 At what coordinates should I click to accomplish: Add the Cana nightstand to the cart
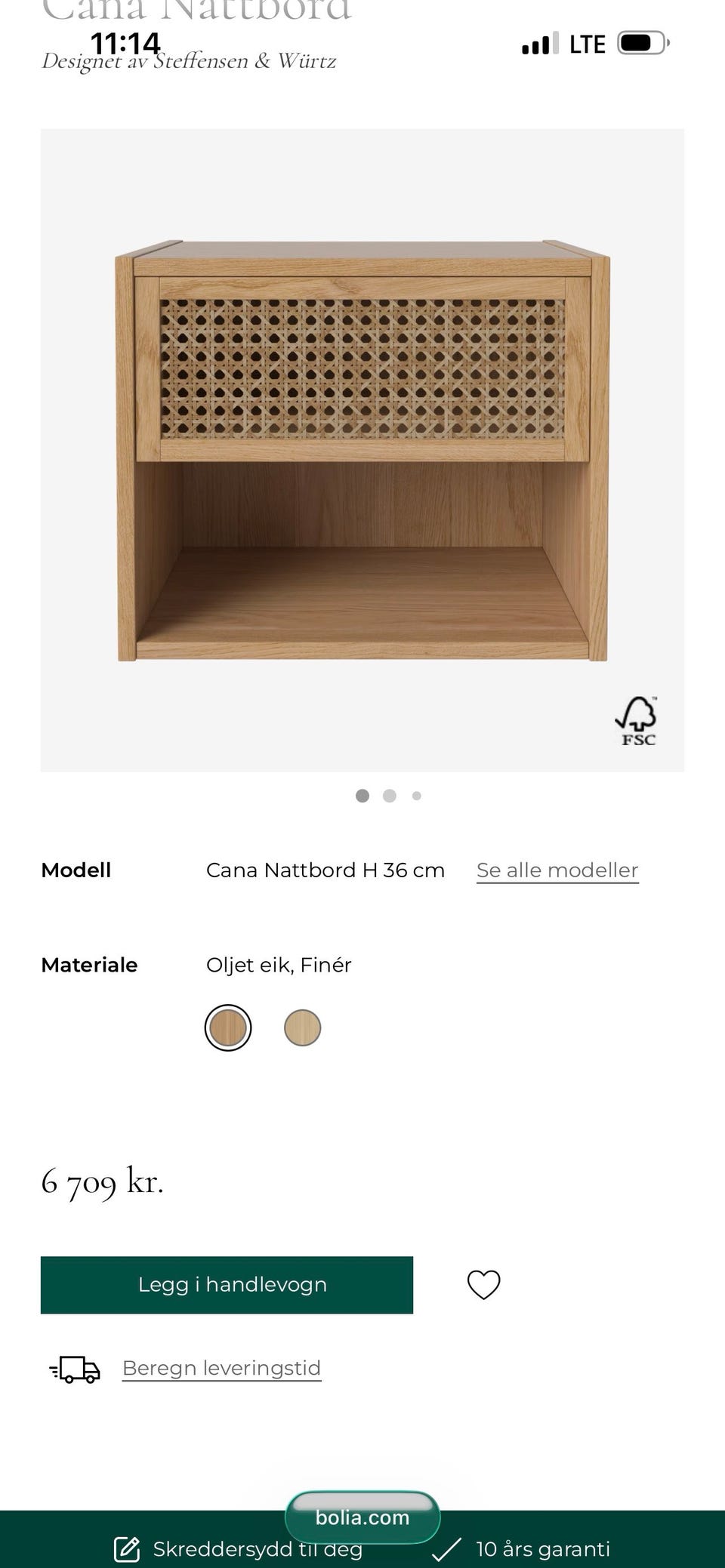point(227,1284)
